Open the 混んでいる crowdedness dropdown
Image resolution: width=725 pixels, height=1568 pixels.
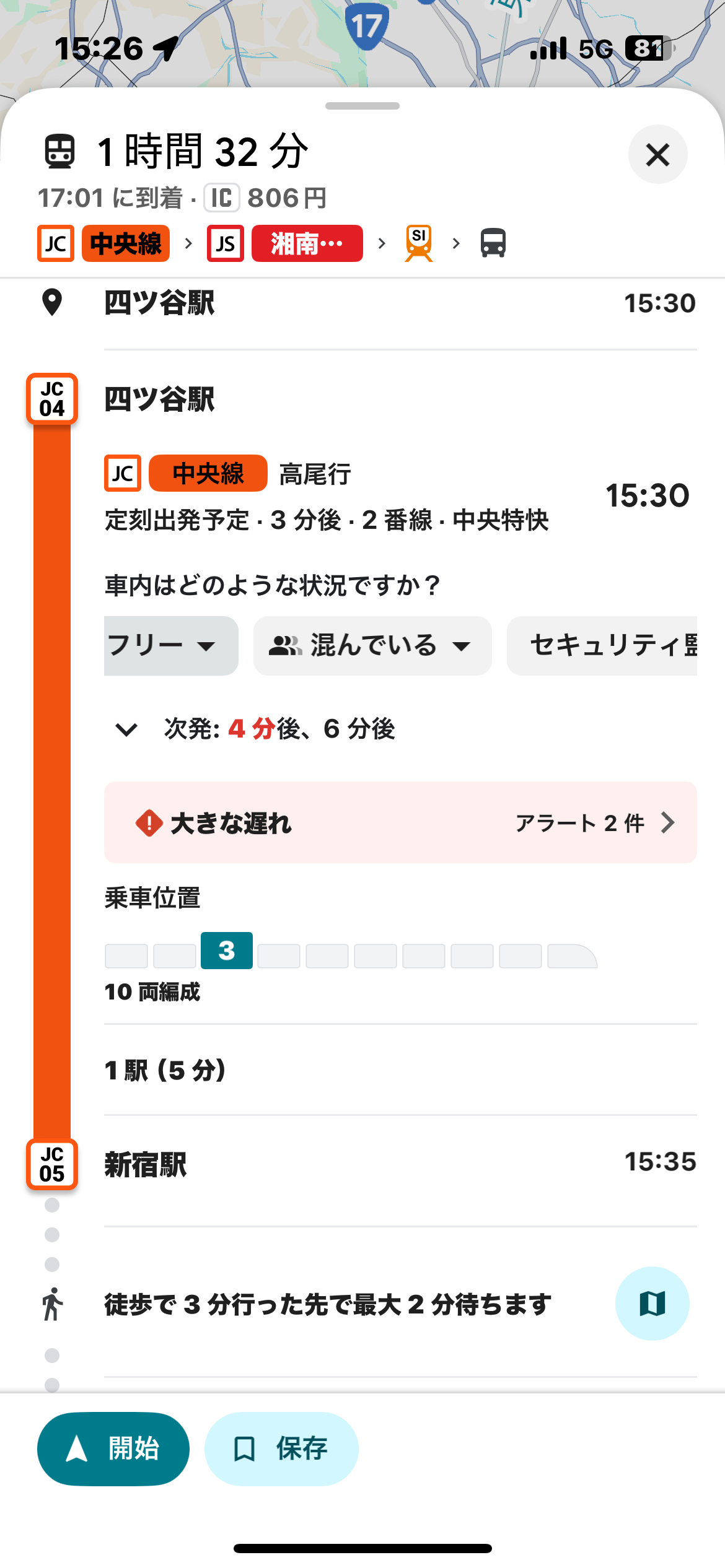pos(372,646)
